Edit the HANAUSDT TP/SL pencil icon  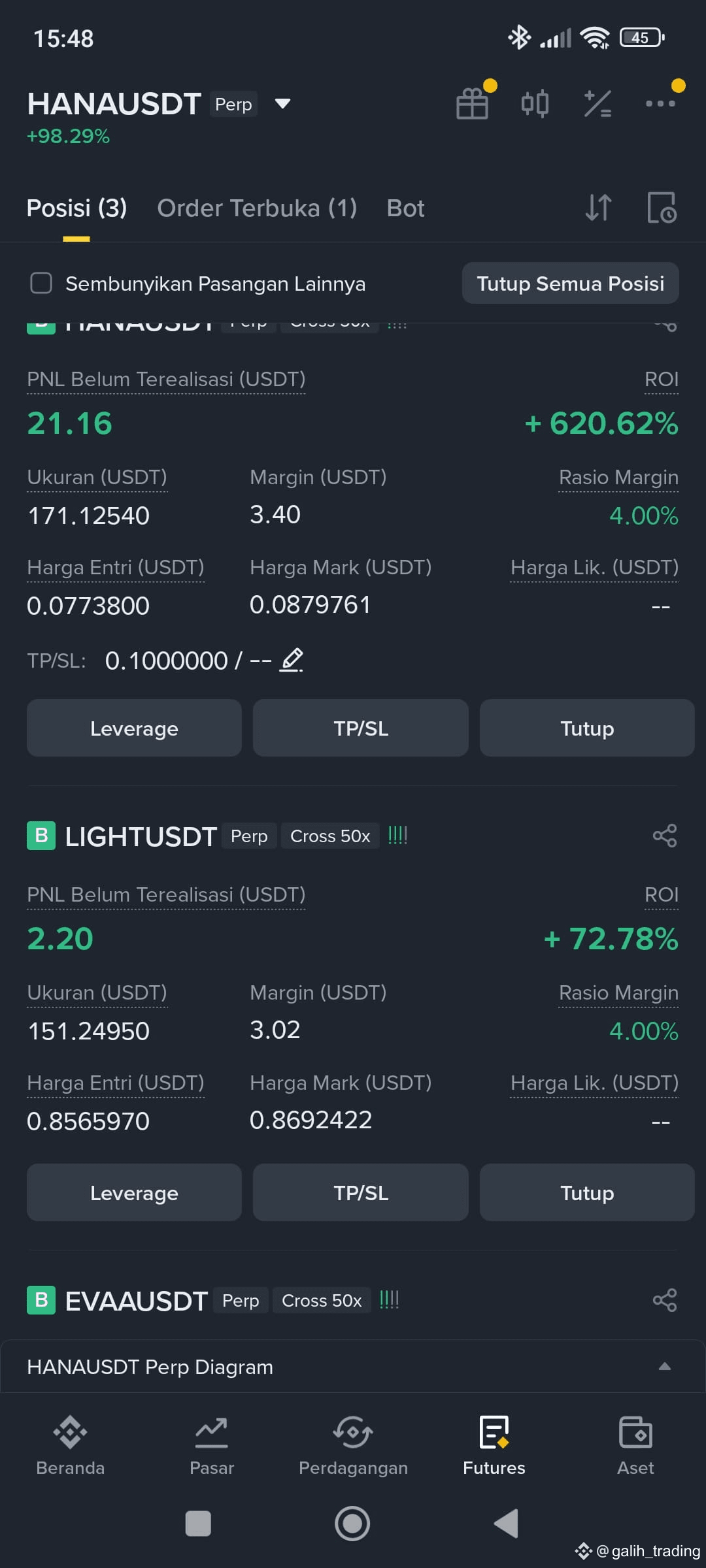coord(292,661)
